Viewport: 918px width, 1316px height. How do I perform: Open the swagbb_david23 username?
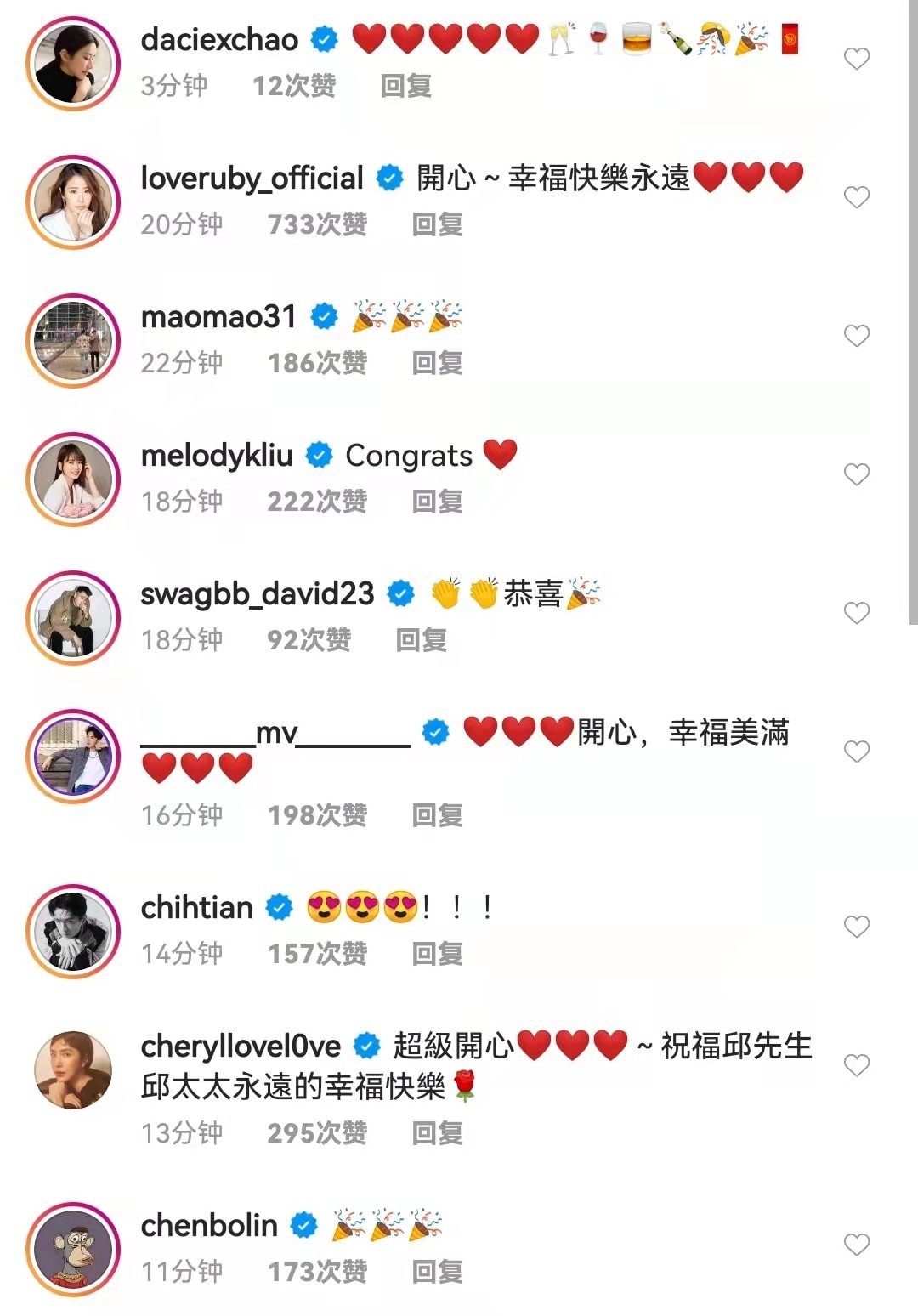[257, 593]
